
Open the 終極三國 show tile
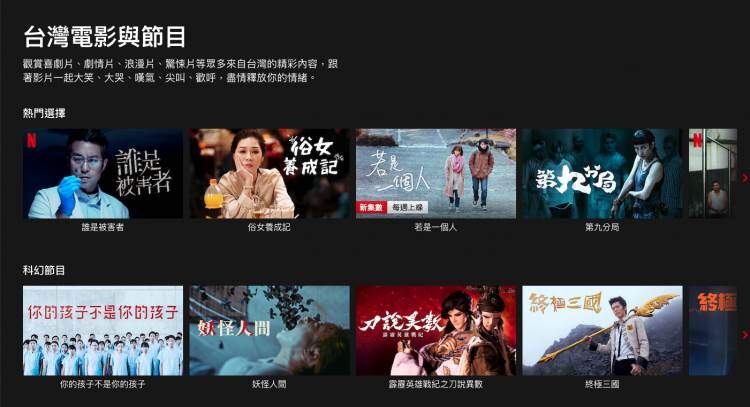(x=602, y=331)
